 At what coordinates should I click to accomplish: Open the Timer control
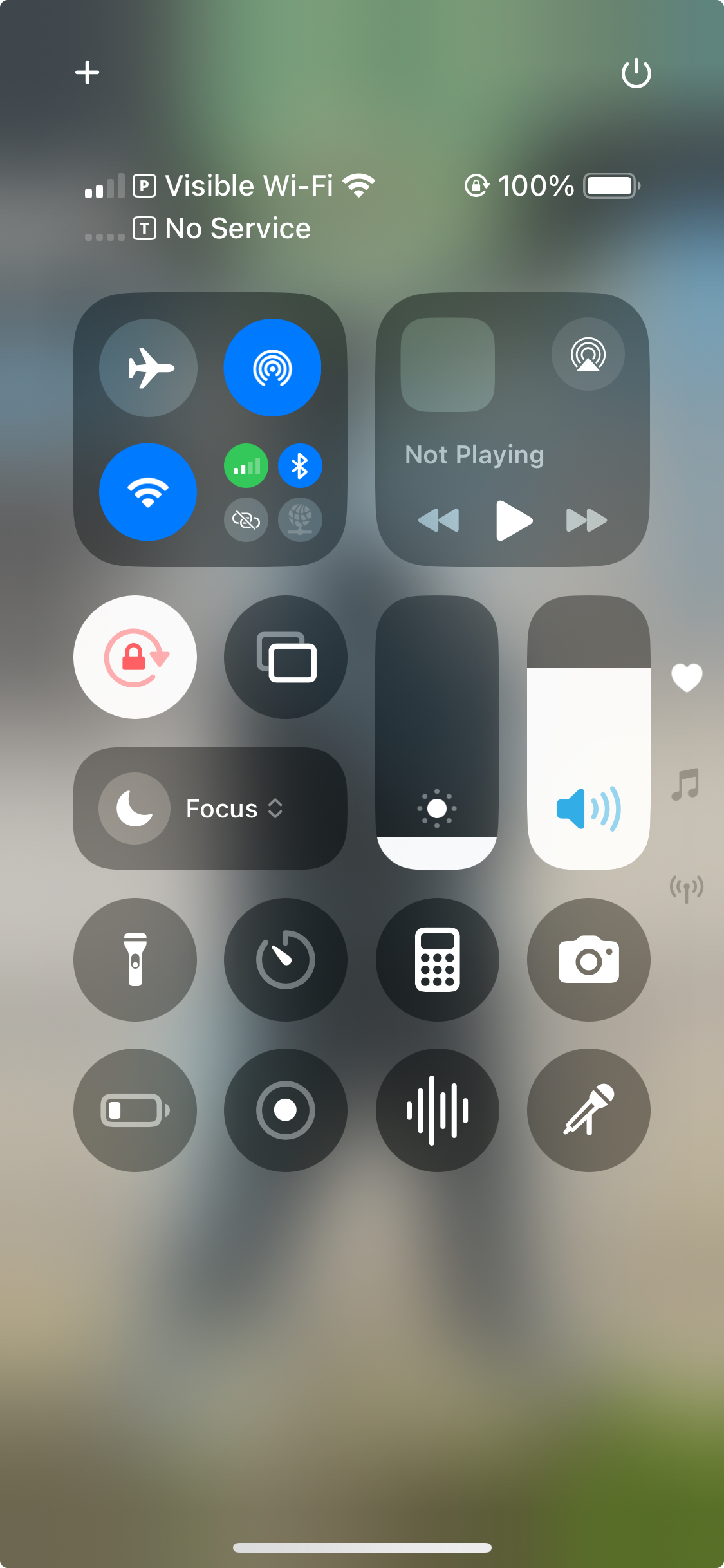click(x=285, y=959)
